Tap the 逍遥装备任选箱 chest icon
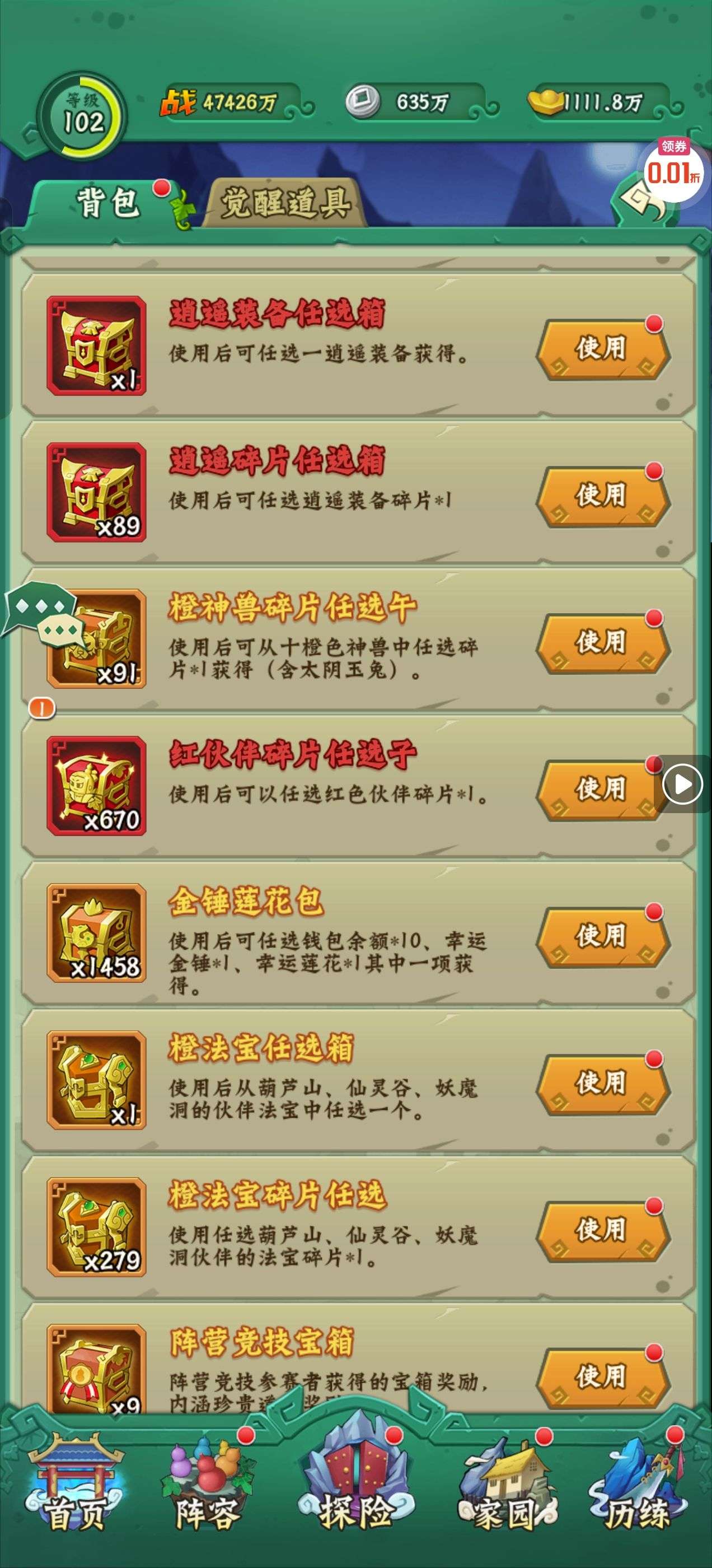Viewport: 712px width, 1568px height. tap(96, 346)
